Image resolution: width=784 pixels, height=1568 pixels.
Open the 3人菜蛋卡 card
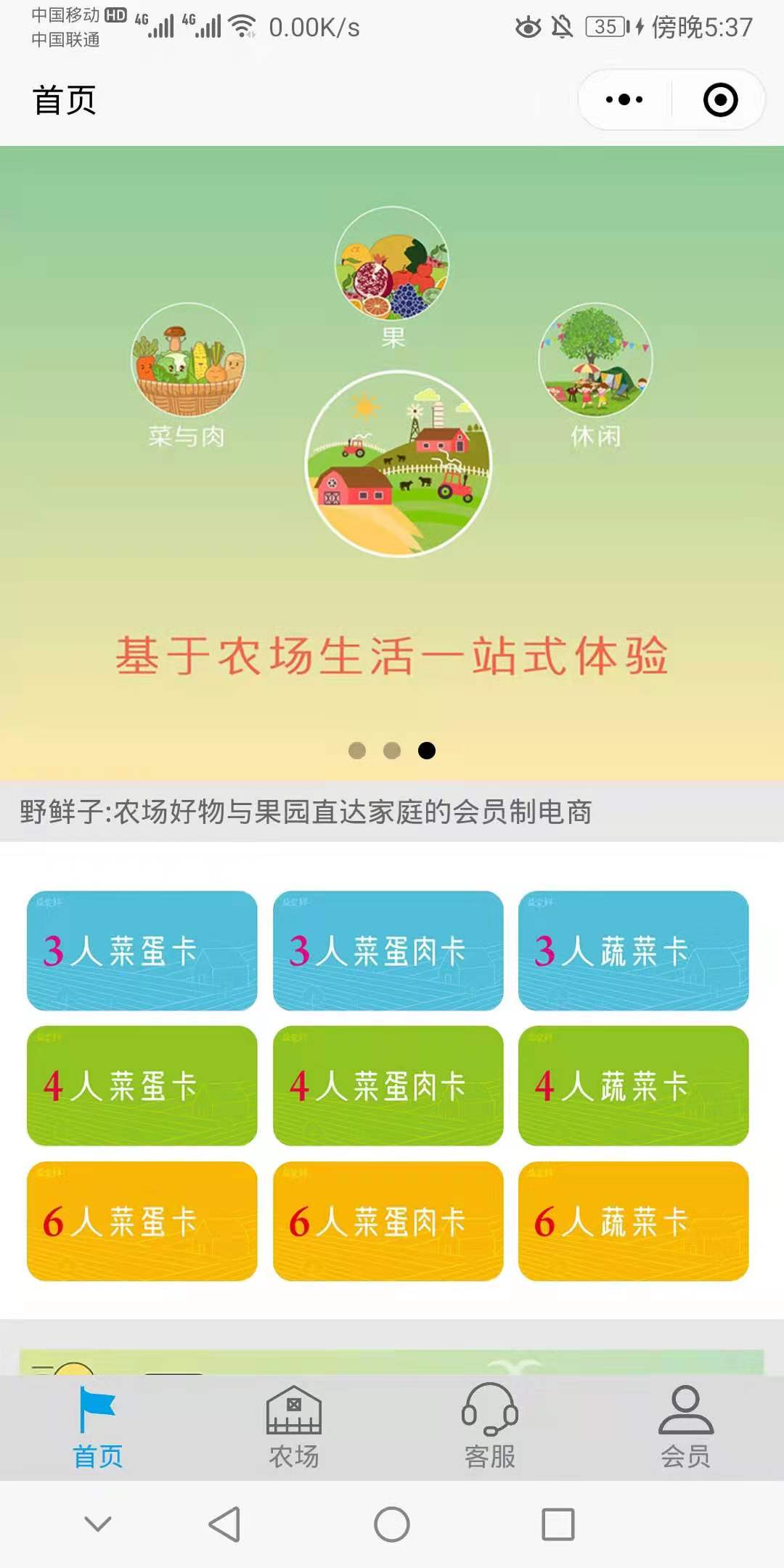[x=142, y=950]
